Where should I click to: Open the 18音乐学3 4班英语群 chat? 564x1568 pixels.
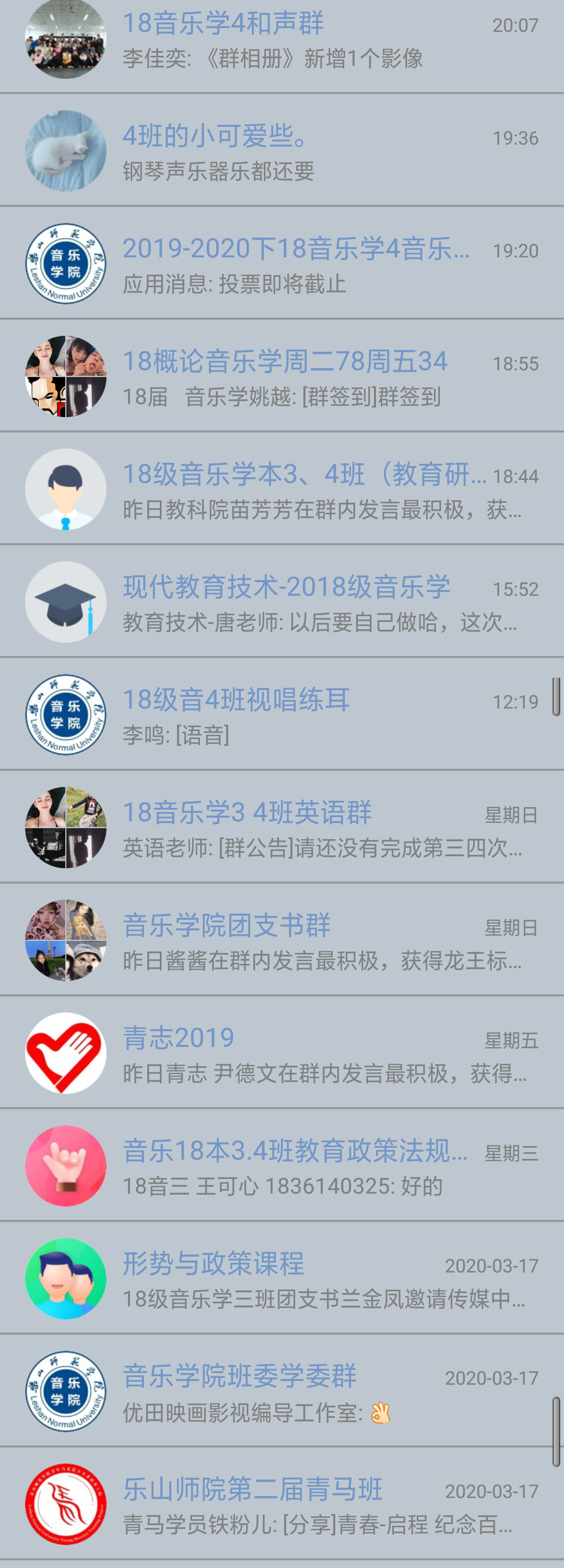coord(282,828)
